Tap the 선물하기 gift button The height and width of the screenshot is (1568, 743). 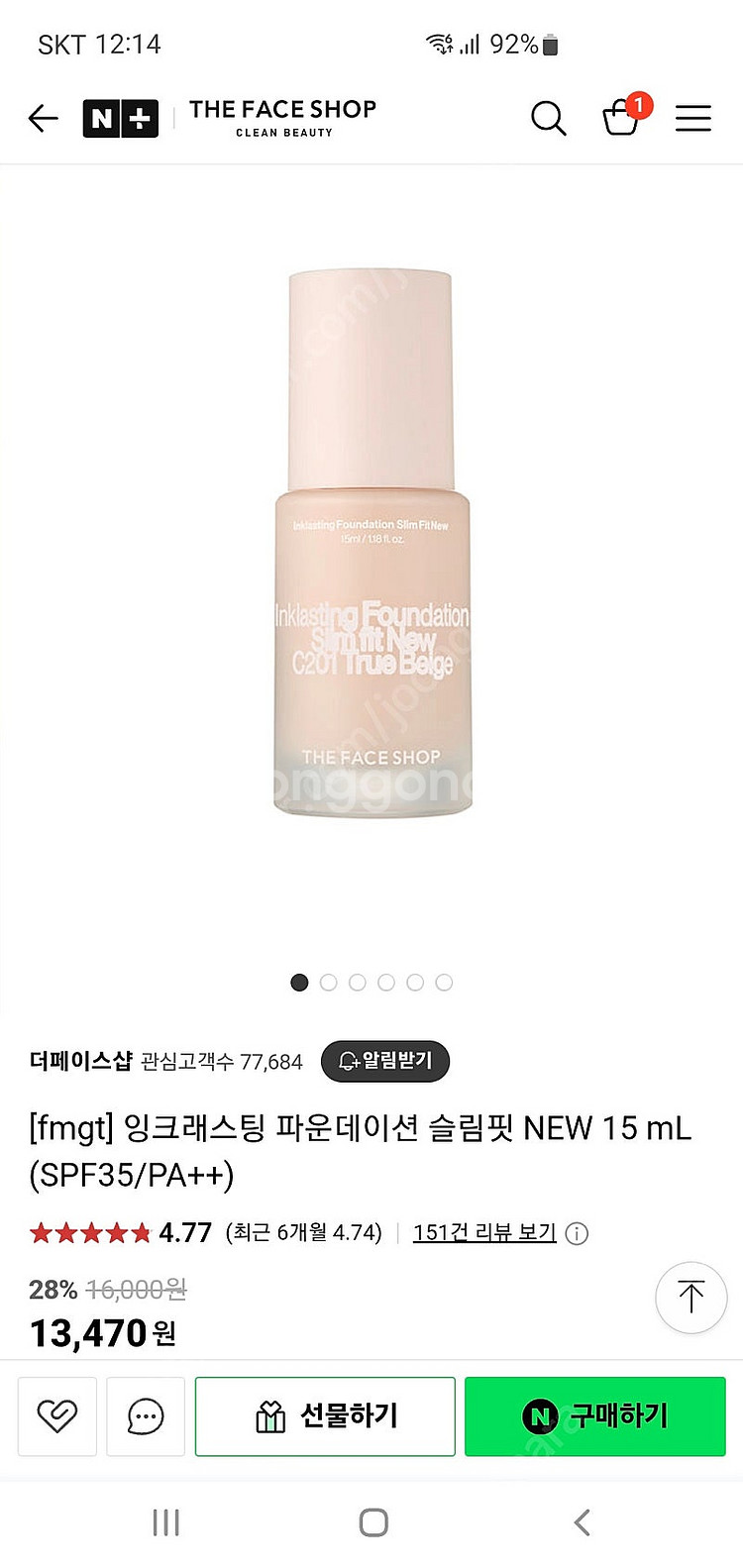point(325,1416)
